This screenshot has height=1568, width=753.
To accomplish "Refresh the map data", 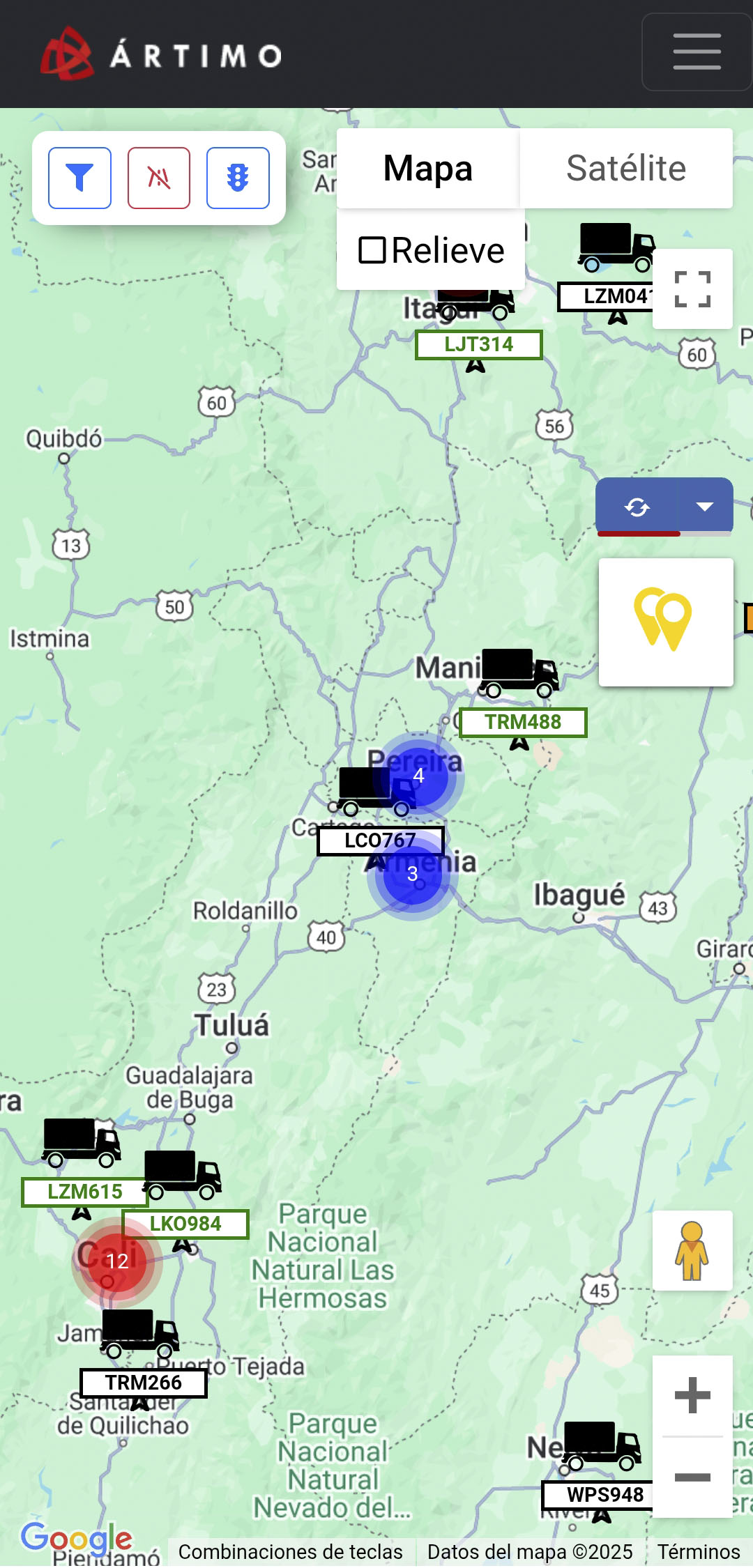I will 637,507.
